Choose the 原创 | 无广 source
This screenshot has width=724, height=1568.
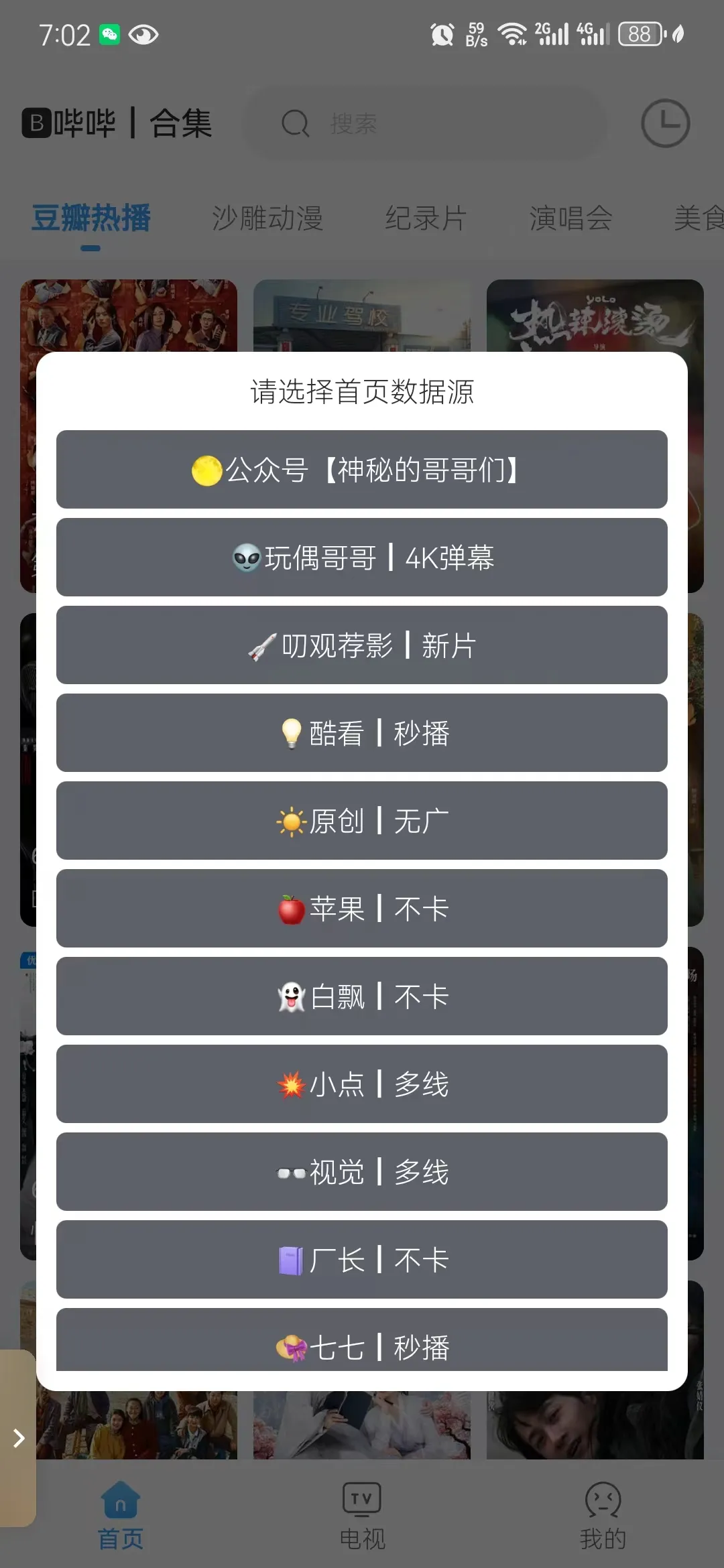pos(362,821)
